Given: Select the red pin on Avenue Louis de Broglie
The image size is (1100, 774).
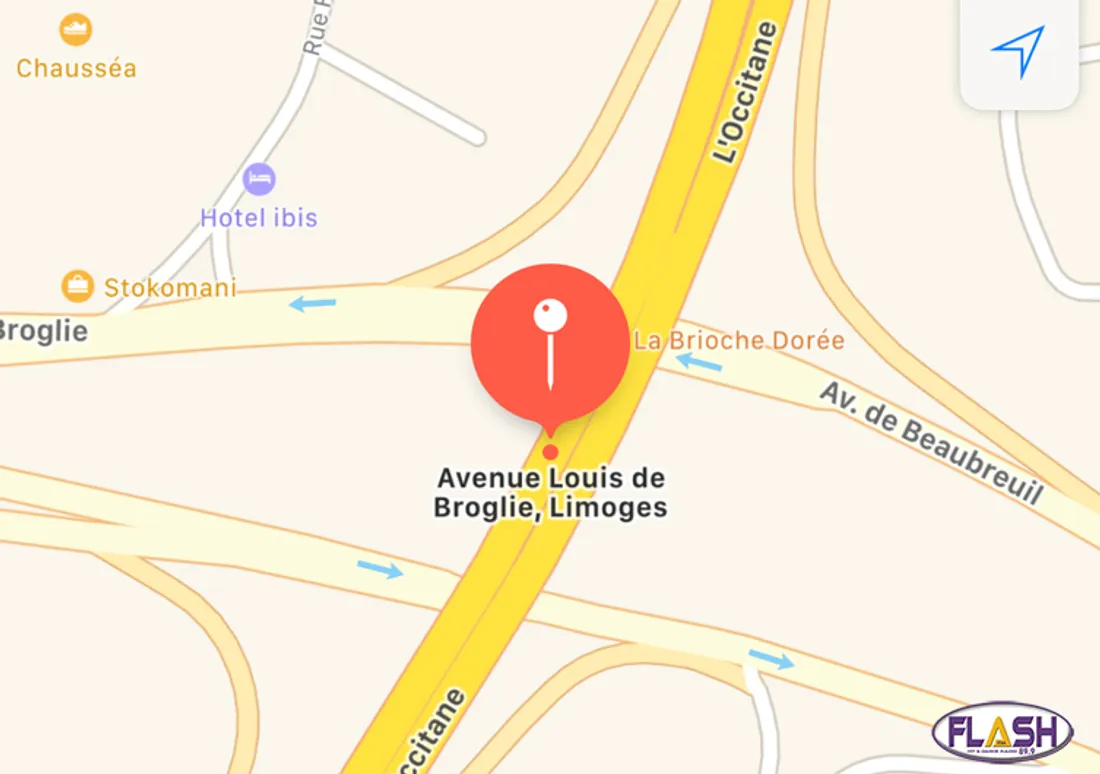Looking at the screenshot, I should pyautogui.click(x=550, y=345).
